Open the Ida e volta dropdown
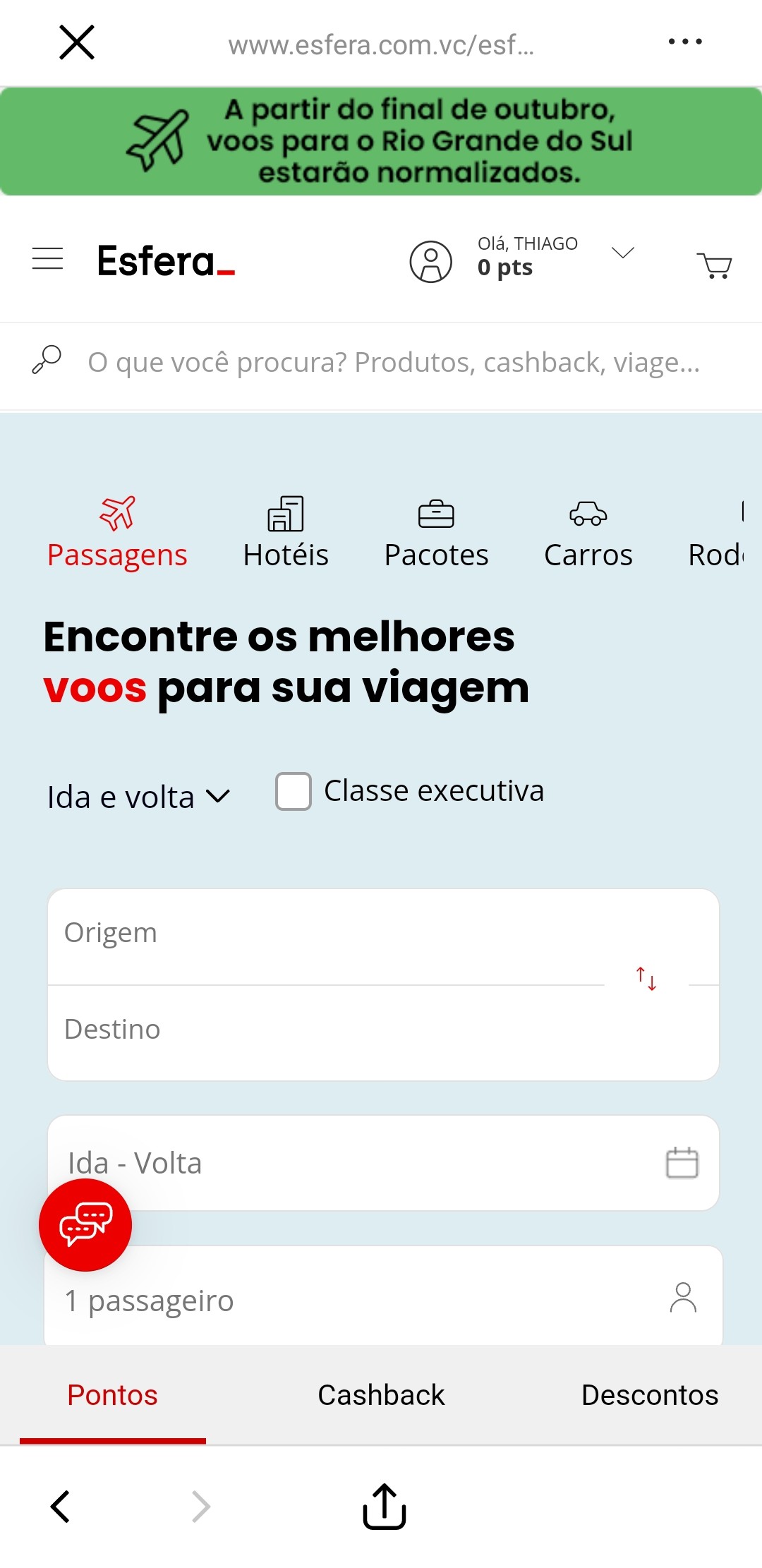 point(138,795)
